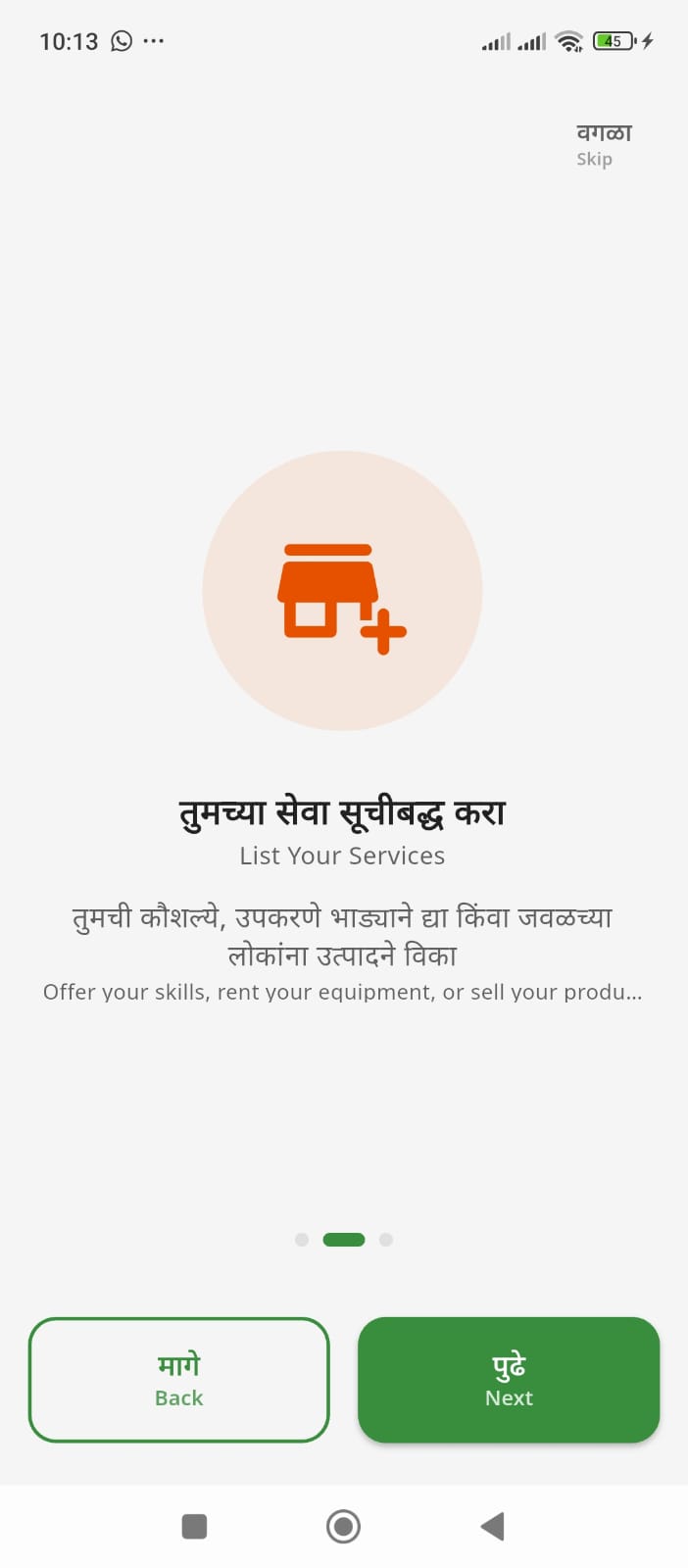Open recent apps from navigation bar

194,1526
